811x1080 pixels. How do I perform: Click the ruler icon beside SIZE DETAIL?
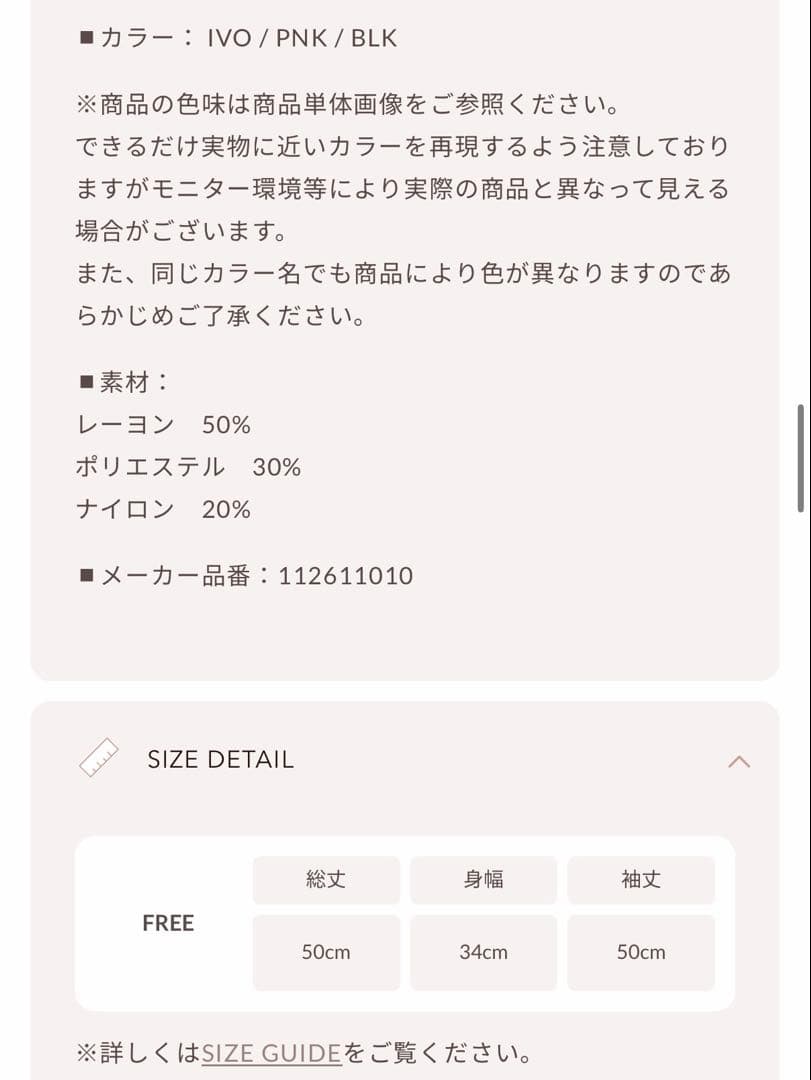point(97,758)
